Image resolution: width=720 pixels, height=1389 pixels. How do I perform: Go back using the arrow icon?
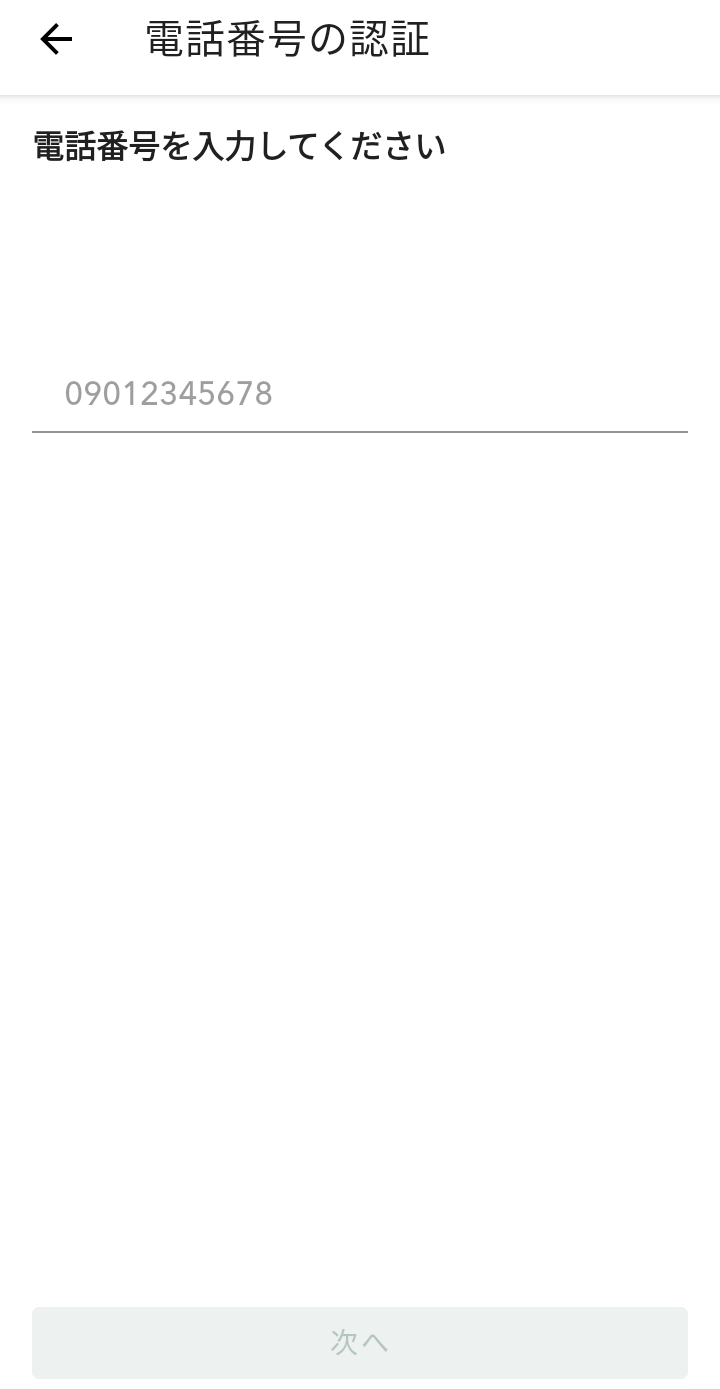pos(56,40)
